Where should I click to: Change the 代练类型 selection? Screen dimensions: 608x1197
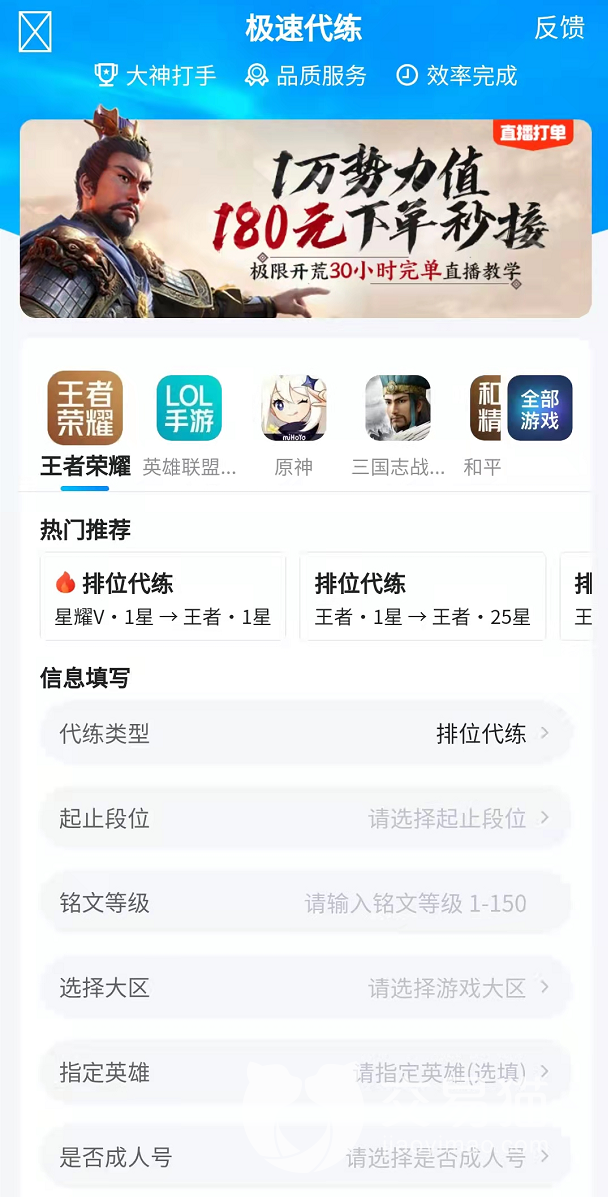click(305, 734)
